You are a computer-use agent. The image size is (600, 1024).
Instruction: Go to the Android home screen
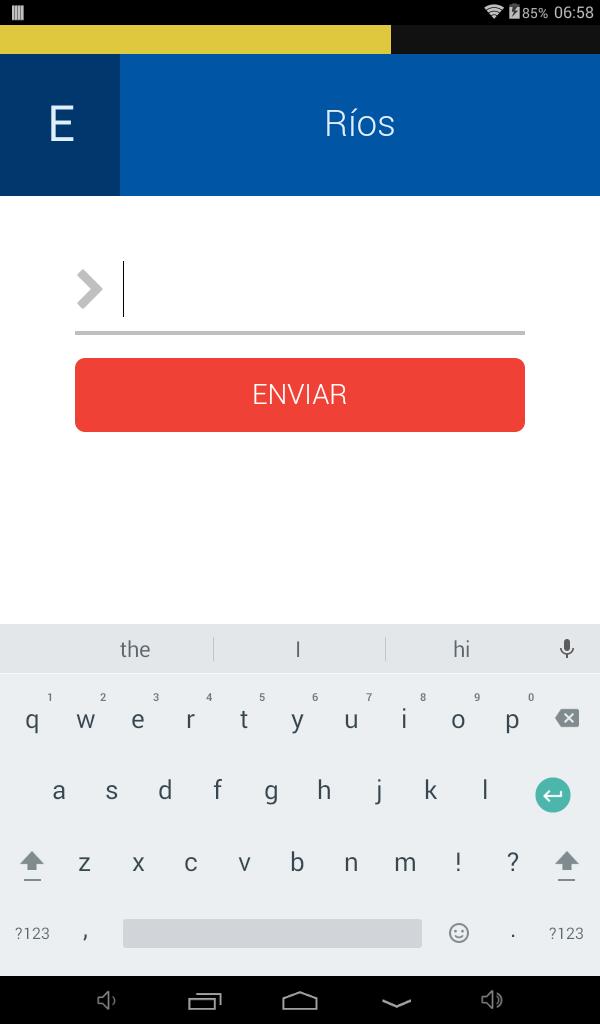tap(300, 1000)
